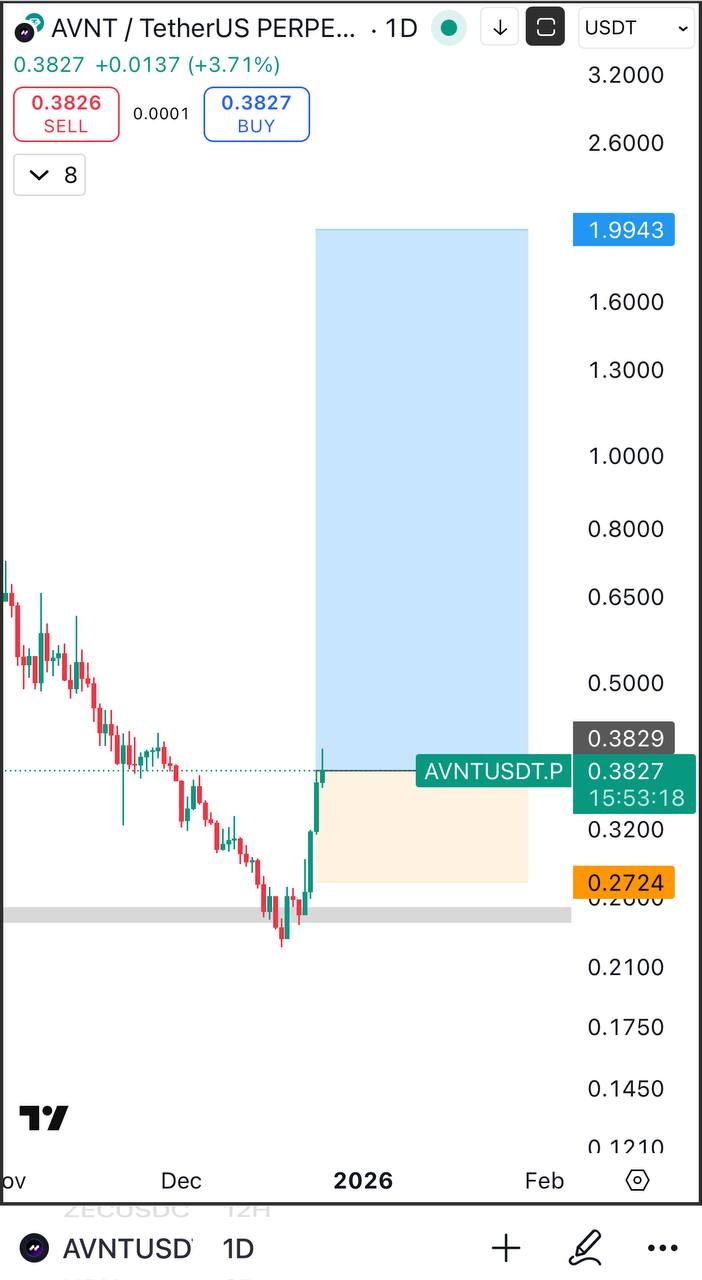
Task: Tap the blue BUY 0.3827 button
Action: 256,114
